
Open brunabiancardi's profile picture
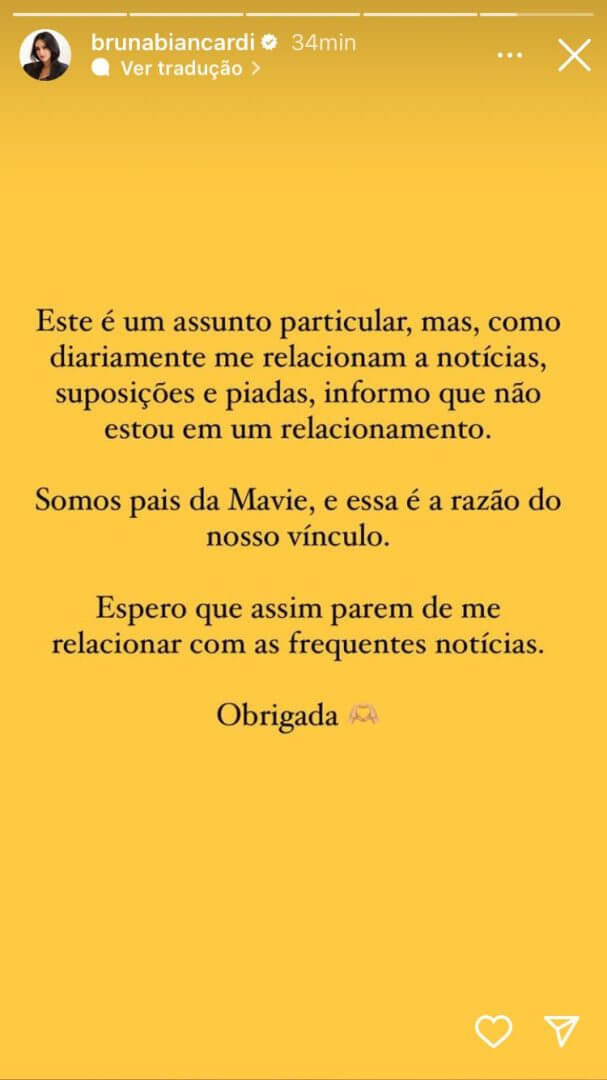click(45, 55)
